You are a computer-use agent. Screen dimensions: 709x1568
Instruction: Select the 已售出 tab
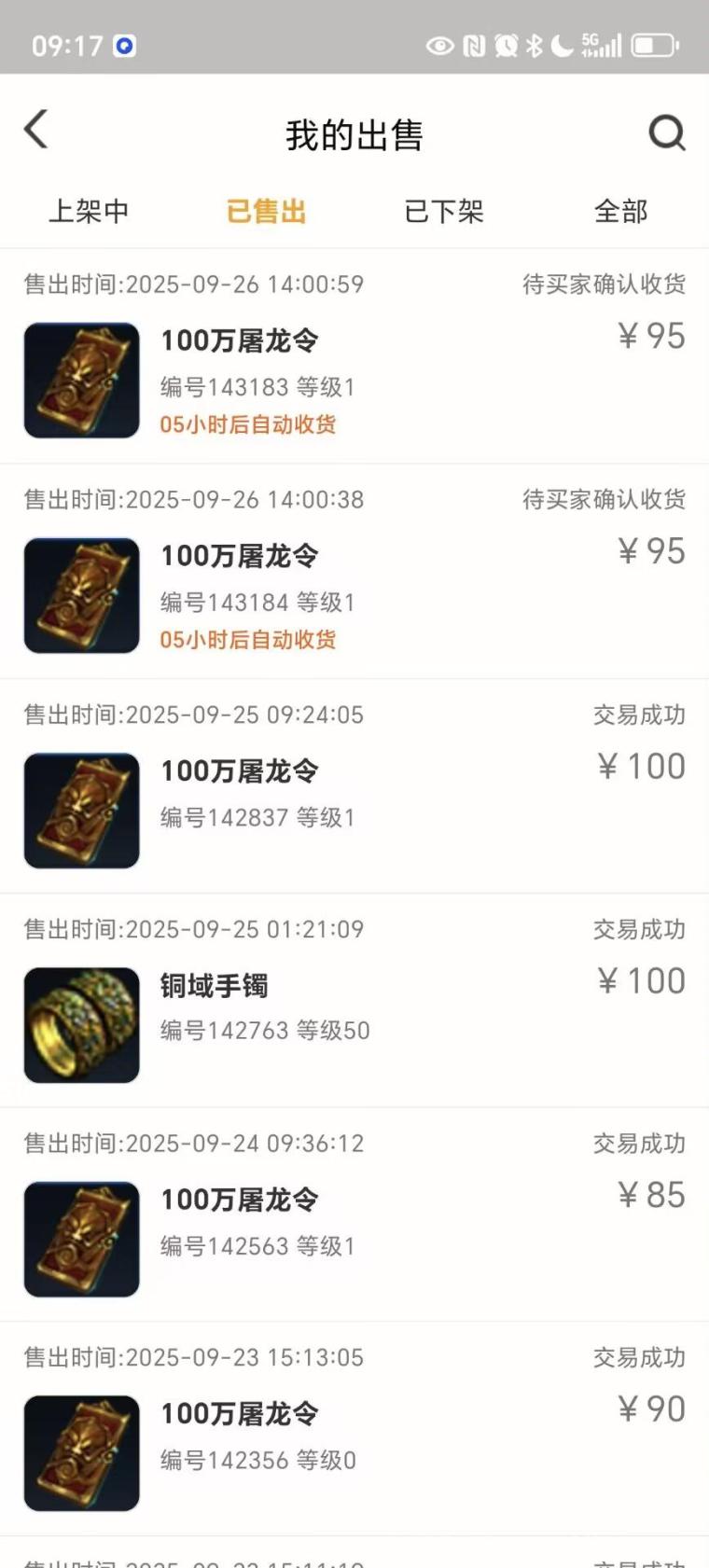(x=266, y=212)
